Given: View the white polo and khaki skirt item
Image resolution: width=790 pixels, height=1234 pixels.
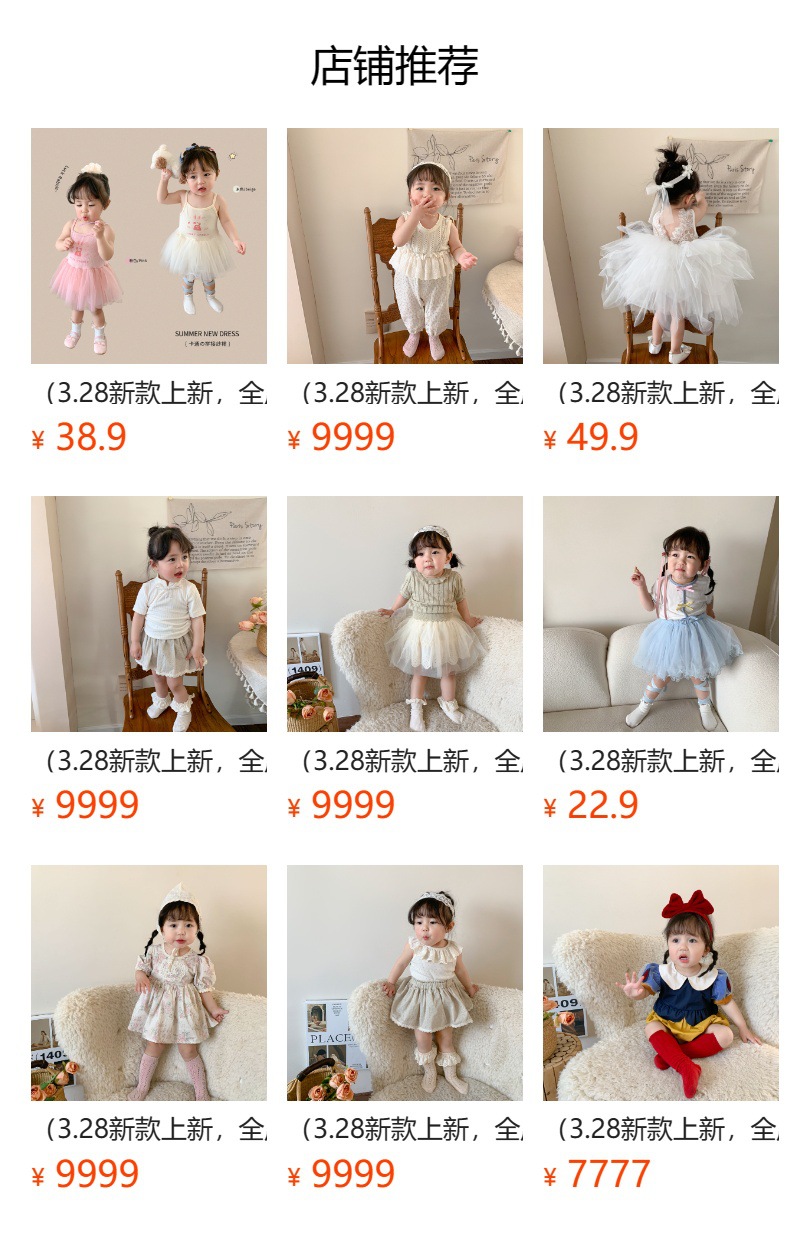Looking at the screenshot, I should pyautogui.click(x=149, y=614).
